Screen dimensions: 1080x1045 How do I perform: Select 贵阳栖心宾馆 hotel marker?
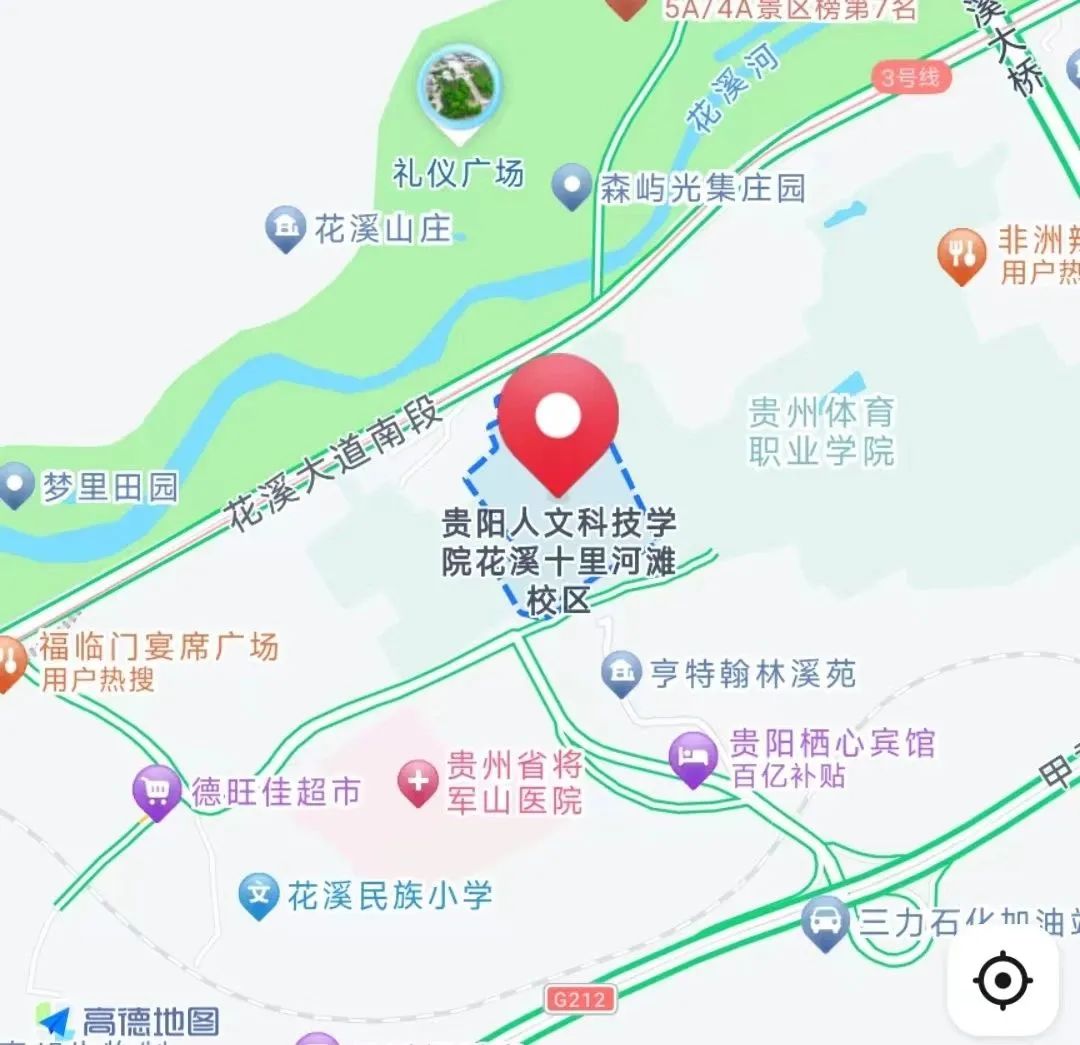tap(693, 759)
